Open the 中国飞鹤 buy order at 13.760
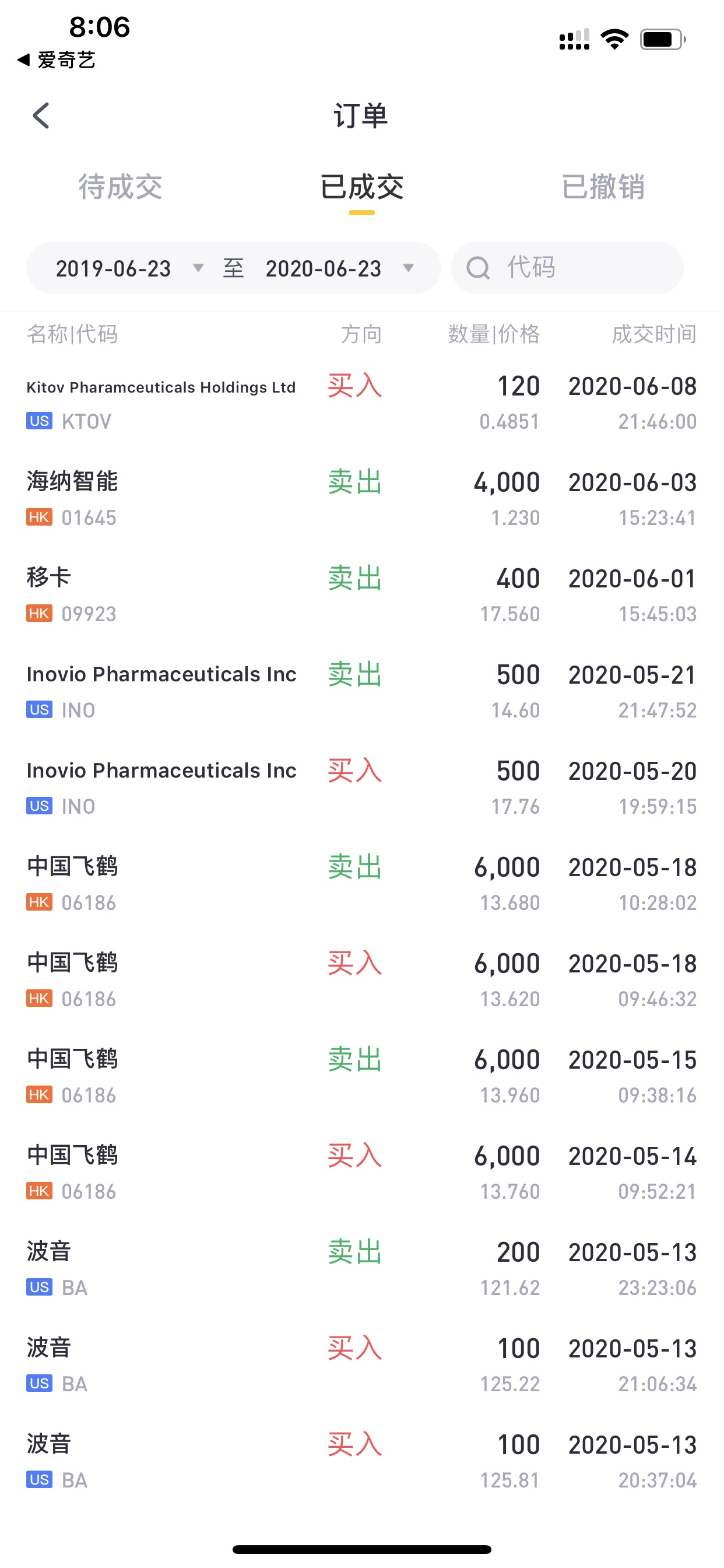The height and width of the screenshot is (1568, 724). tap(361, 1172)
